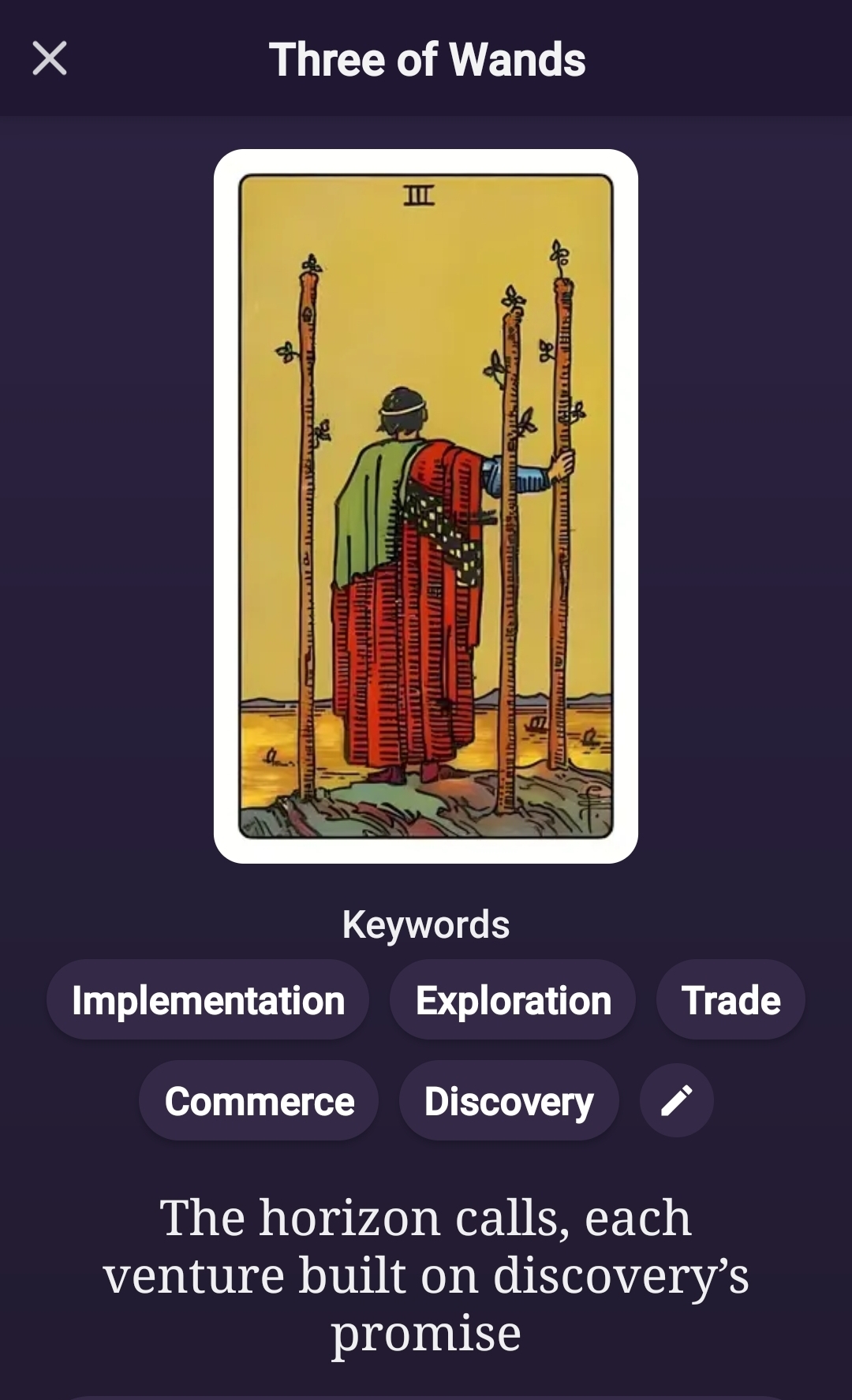Edit keywords with the pencil icon

677,1100
